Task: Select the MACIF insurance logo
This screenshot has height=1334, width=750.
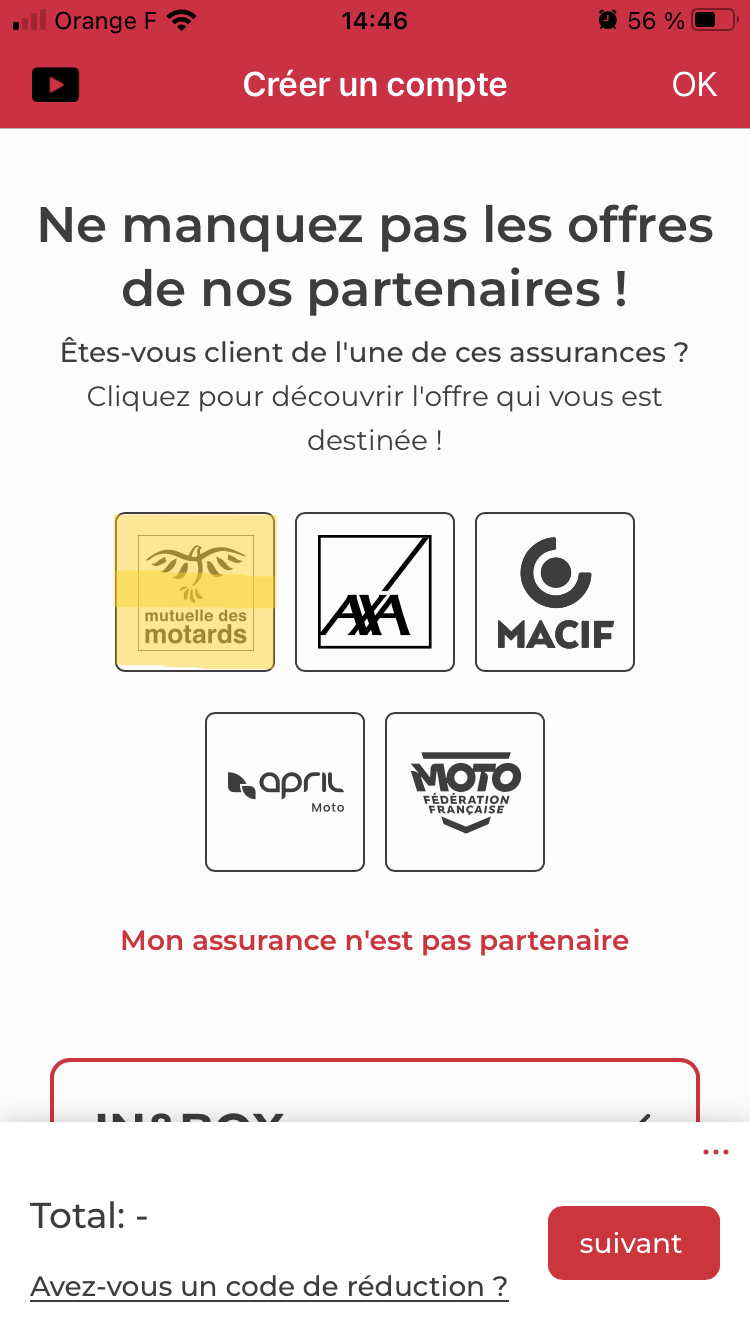Action: coord(554,591)
